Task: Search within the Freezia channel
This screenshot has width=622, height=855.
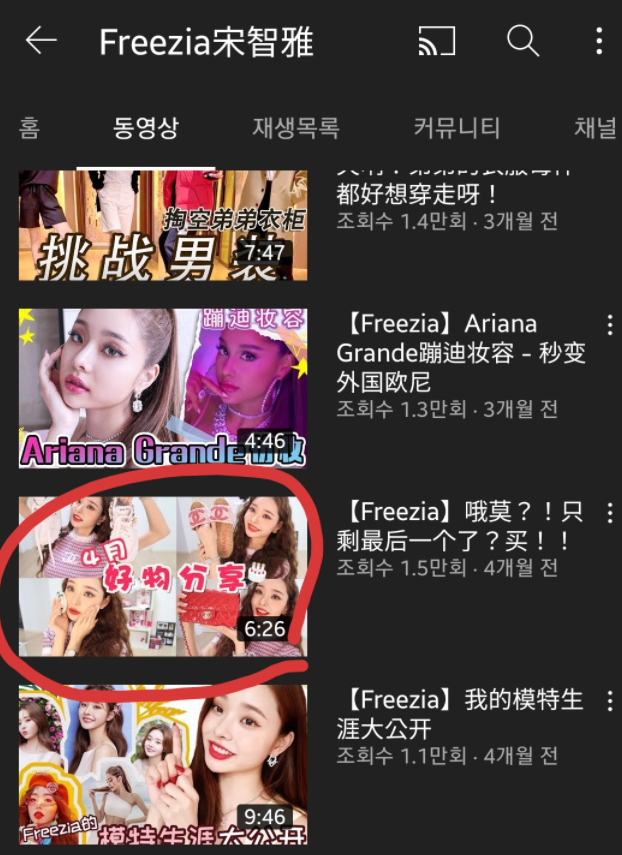Action: pyautogui.click(x=523, y=41)
